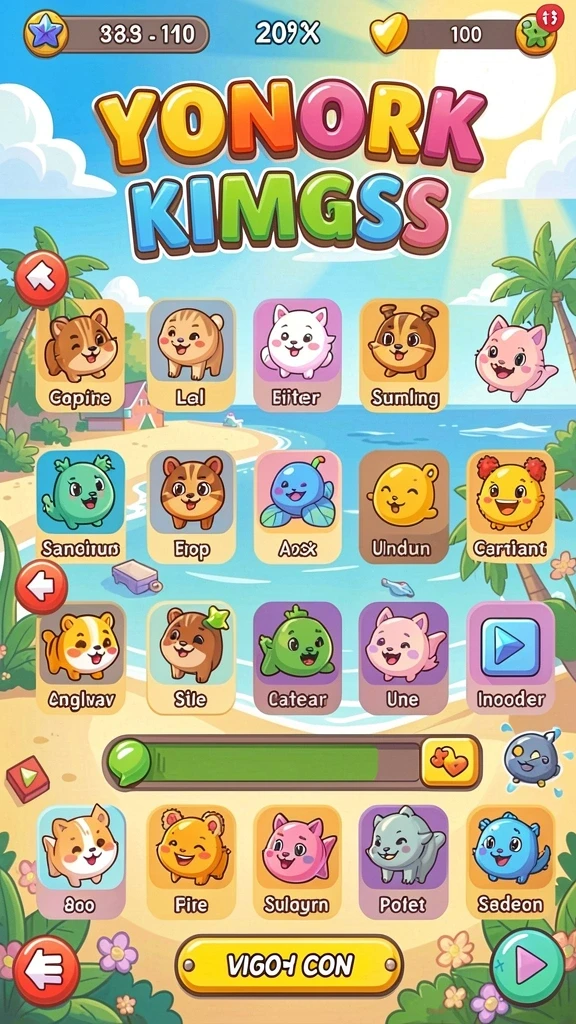576x1024 pixels.
Task: Tap the blue Aock character tile
Action: coord(297,507)
